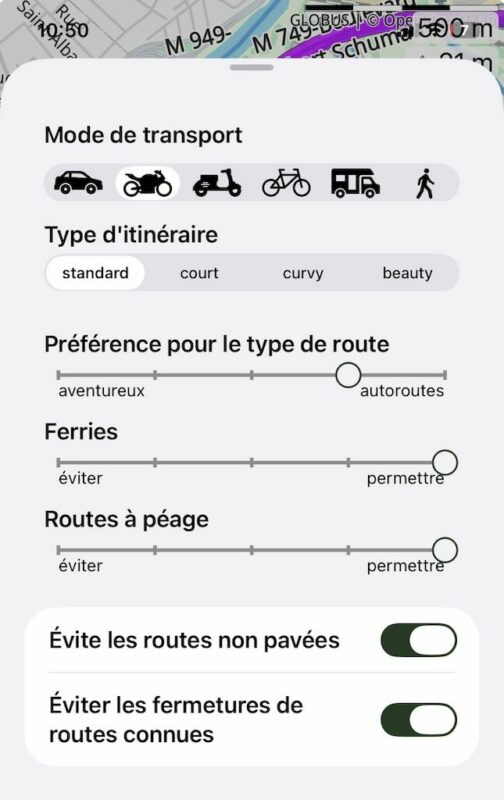
Task: Toggle Évite les routes non pavées
Action: (x=419, y=640)
